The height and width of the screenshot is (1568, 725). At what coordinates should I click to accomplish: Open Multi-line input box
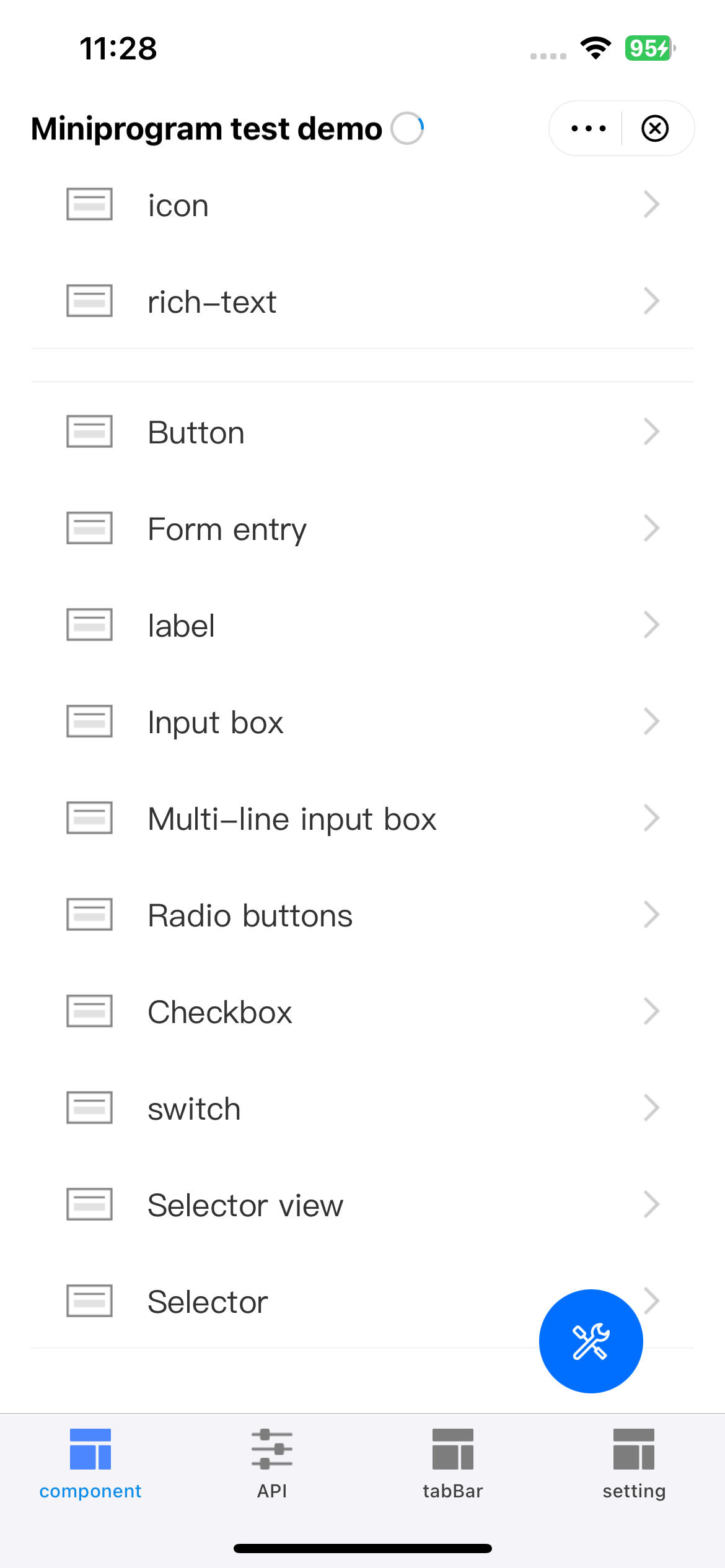coord(362,819)
